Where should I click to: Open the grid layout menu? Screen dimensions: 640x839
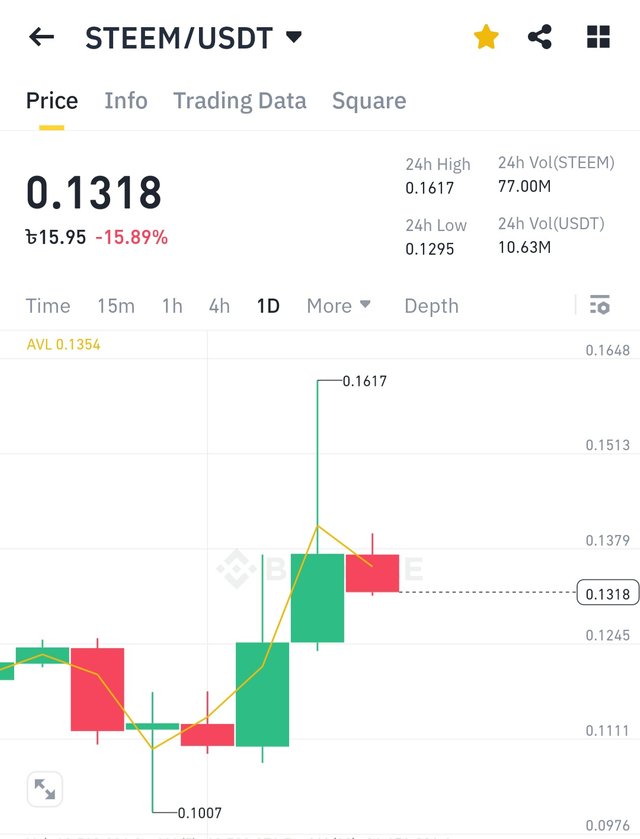click(x=598, y=38)
